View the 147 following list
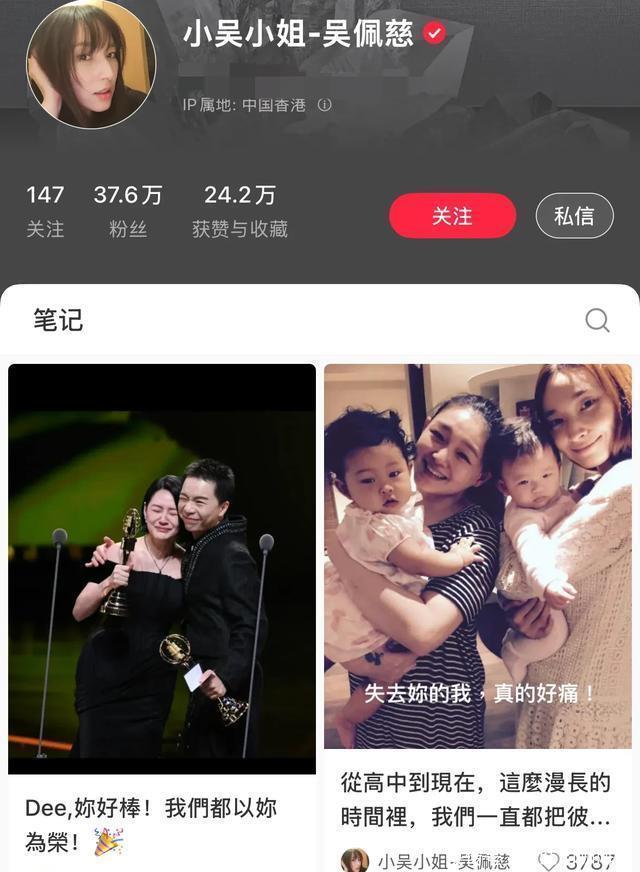 [x=45, y=210]
